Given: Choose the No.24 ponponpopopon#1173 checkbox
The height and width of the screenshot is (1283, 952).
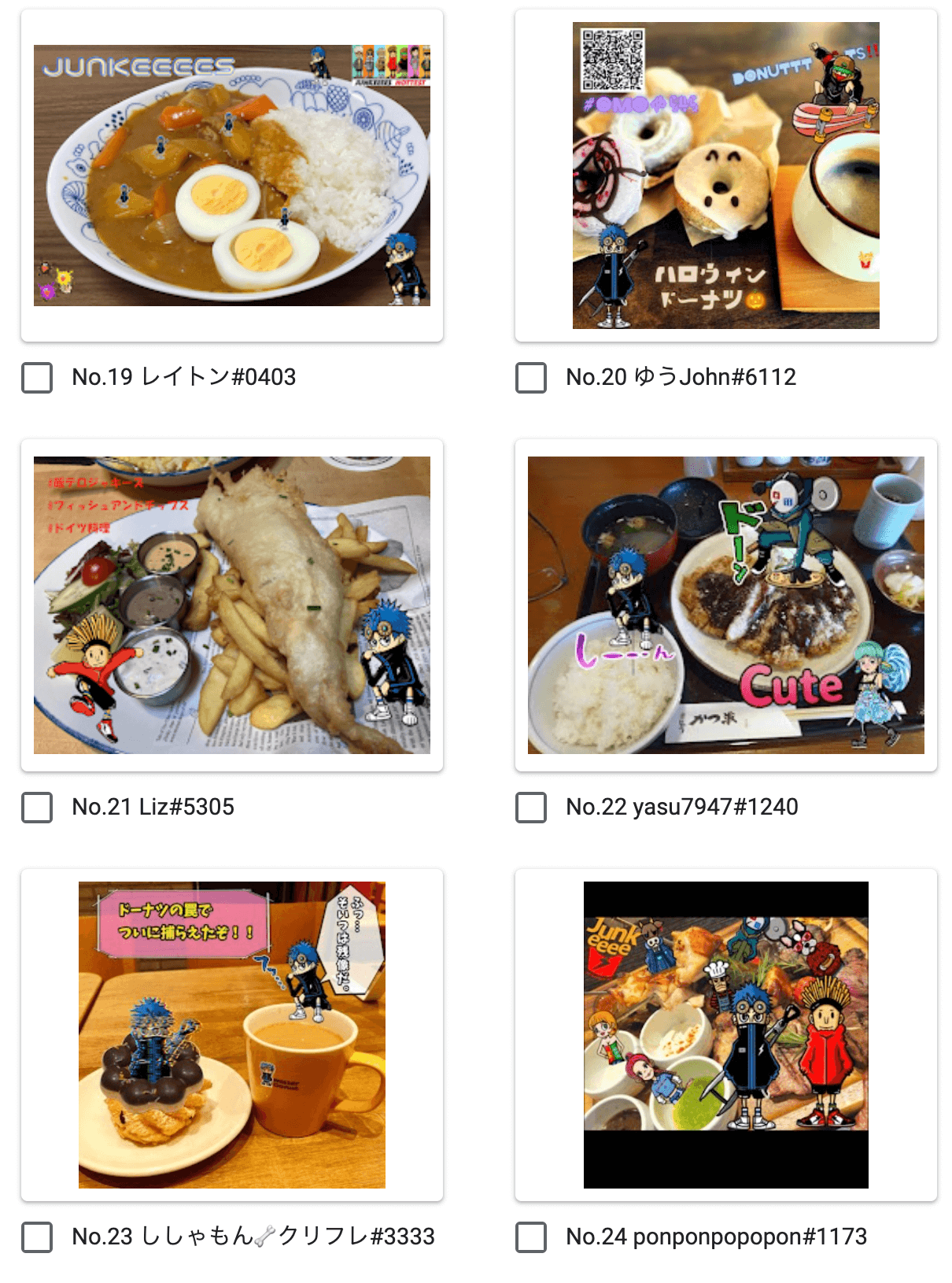Looking at the screenshot, I should tap(531, 1237).
